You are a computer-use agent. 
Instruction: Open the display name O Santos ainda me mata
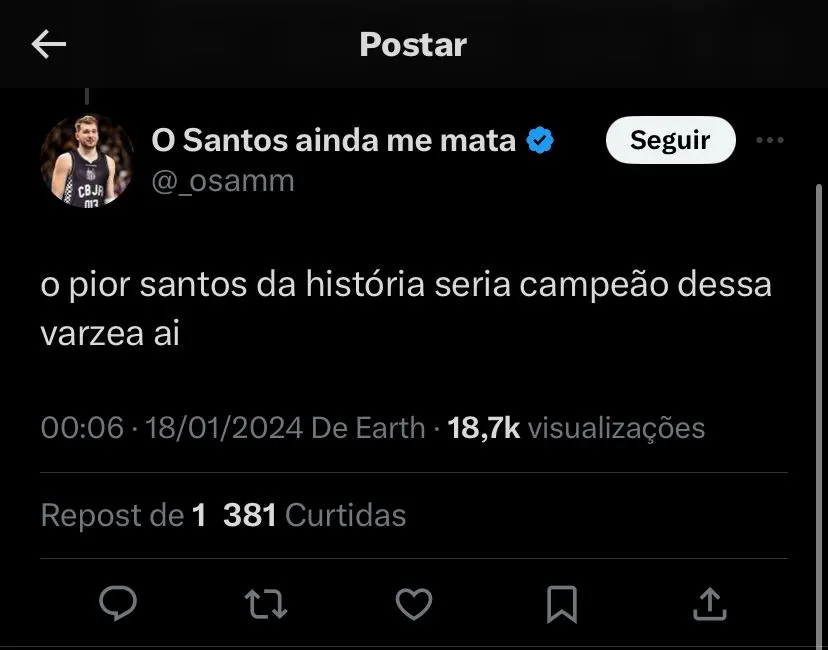(333, 141)
